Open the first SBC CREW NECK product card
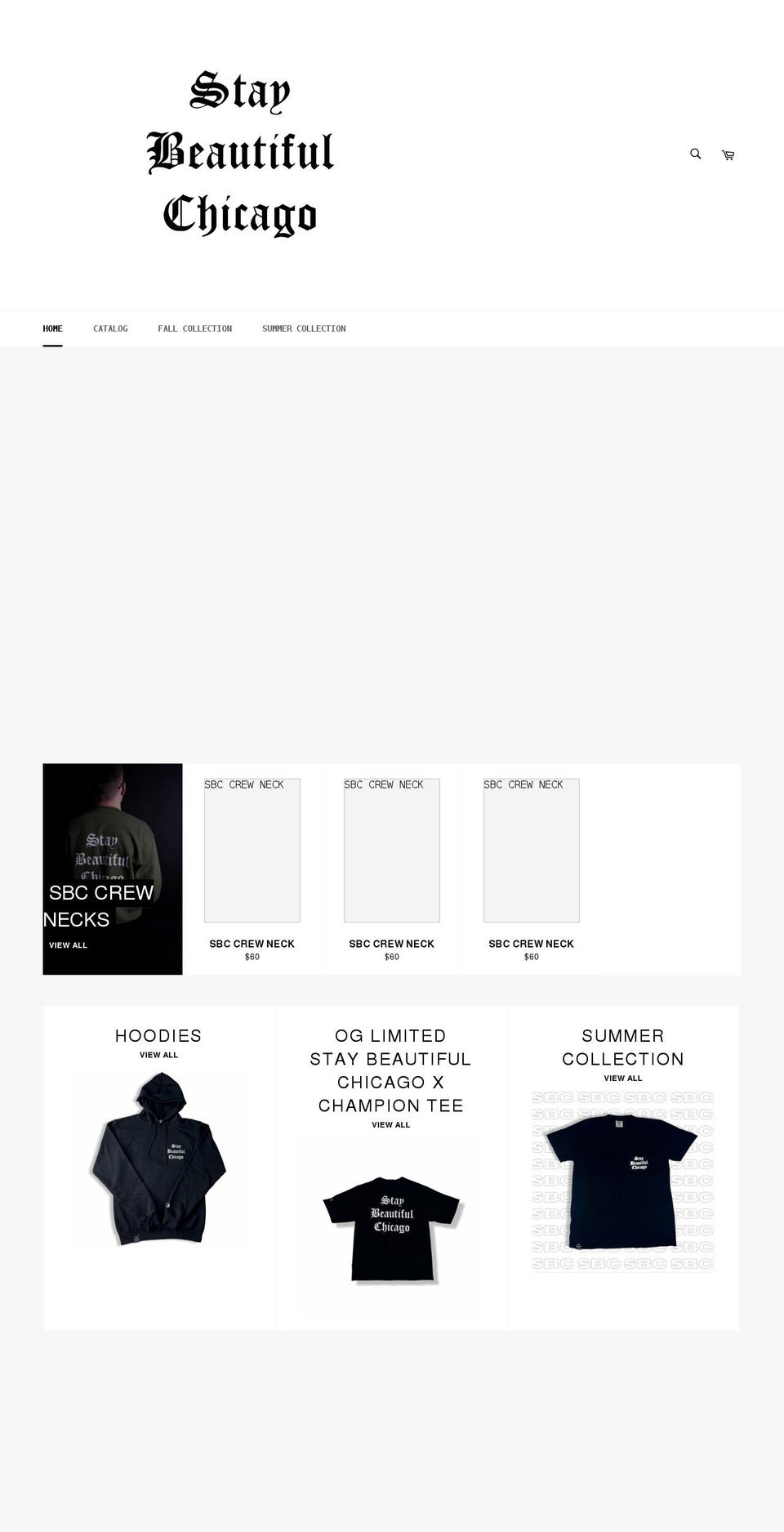 click(252, 851)
